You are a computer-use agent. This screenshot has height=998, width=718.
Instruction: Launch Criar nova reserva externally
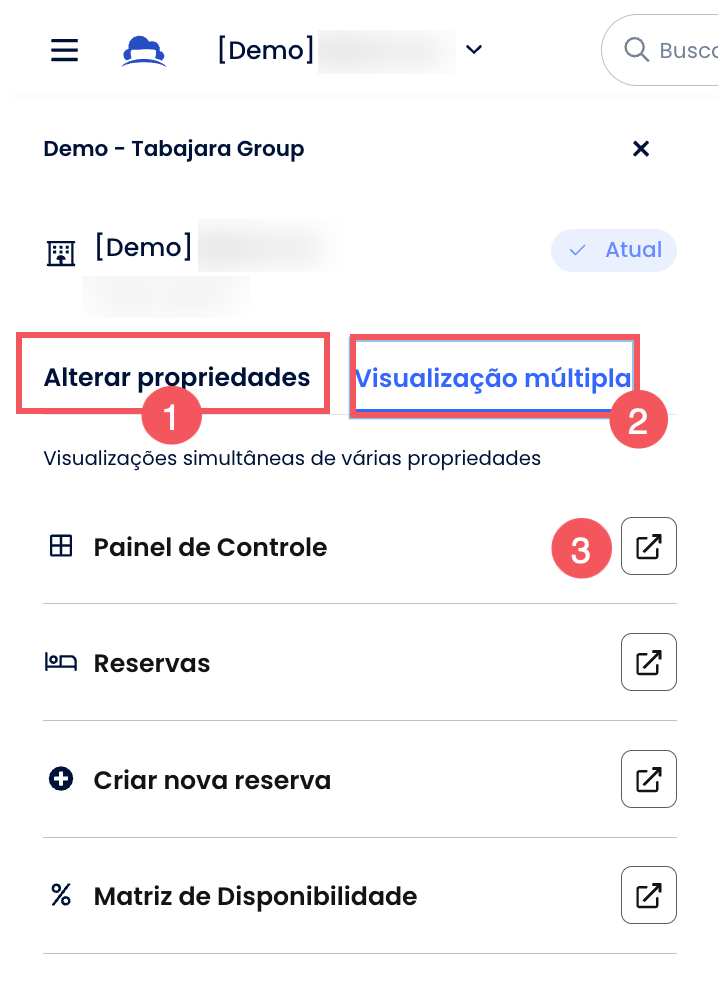coord(649,779)
